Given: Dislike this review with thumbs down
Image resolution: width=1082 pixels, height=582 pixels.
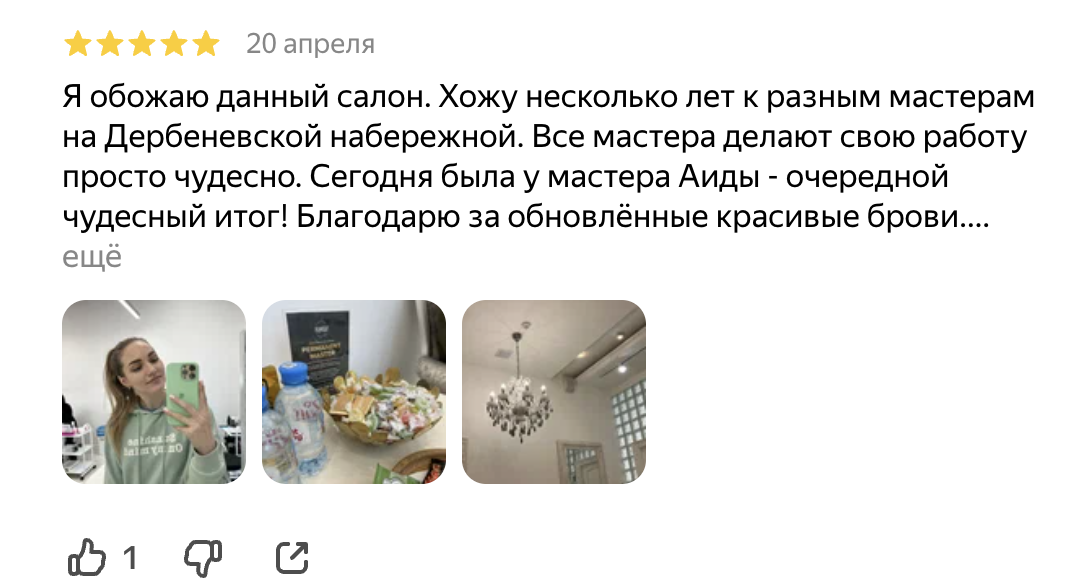Looking at the screenshot, I should tap(204, 557).
